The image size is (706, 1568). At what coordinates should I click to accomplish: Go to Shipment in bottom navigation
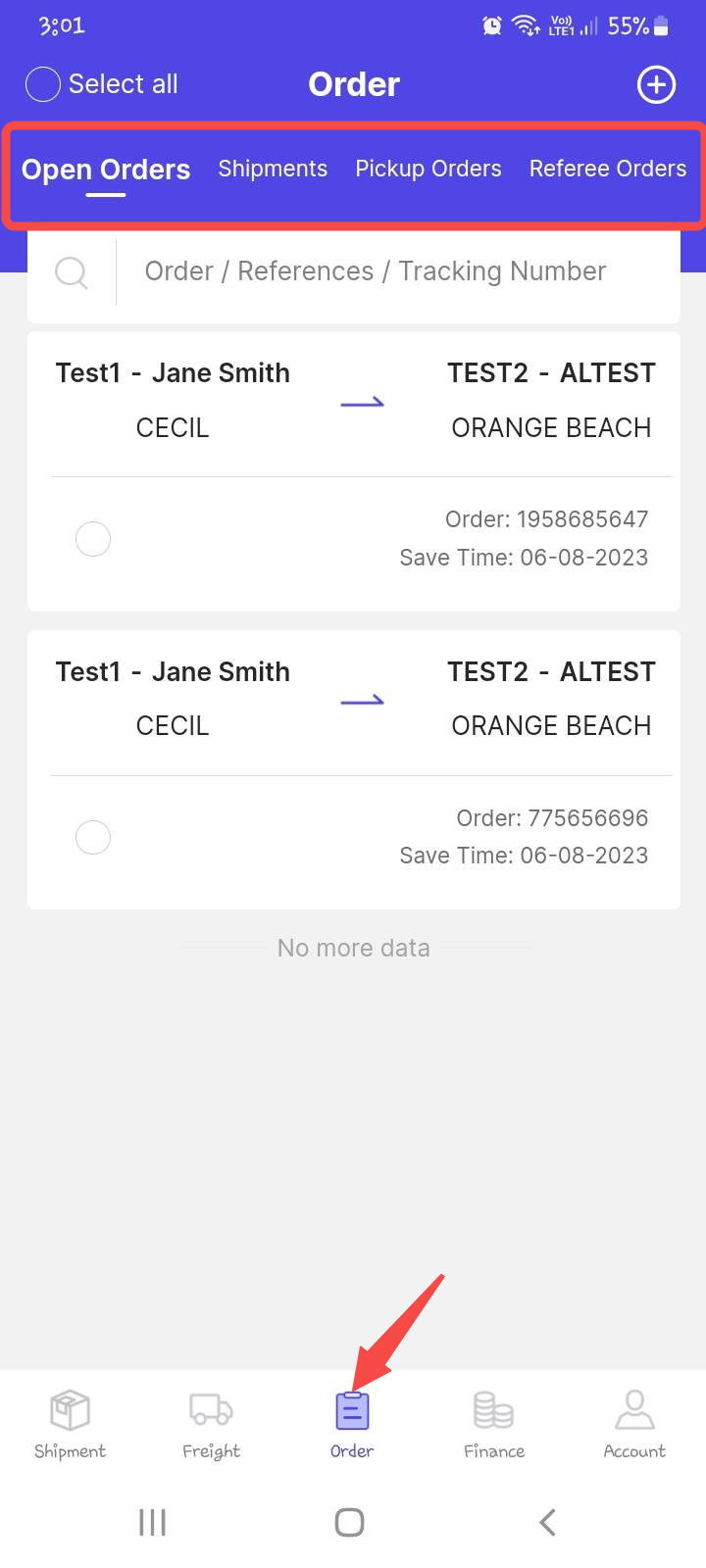tap(70, 1425)
